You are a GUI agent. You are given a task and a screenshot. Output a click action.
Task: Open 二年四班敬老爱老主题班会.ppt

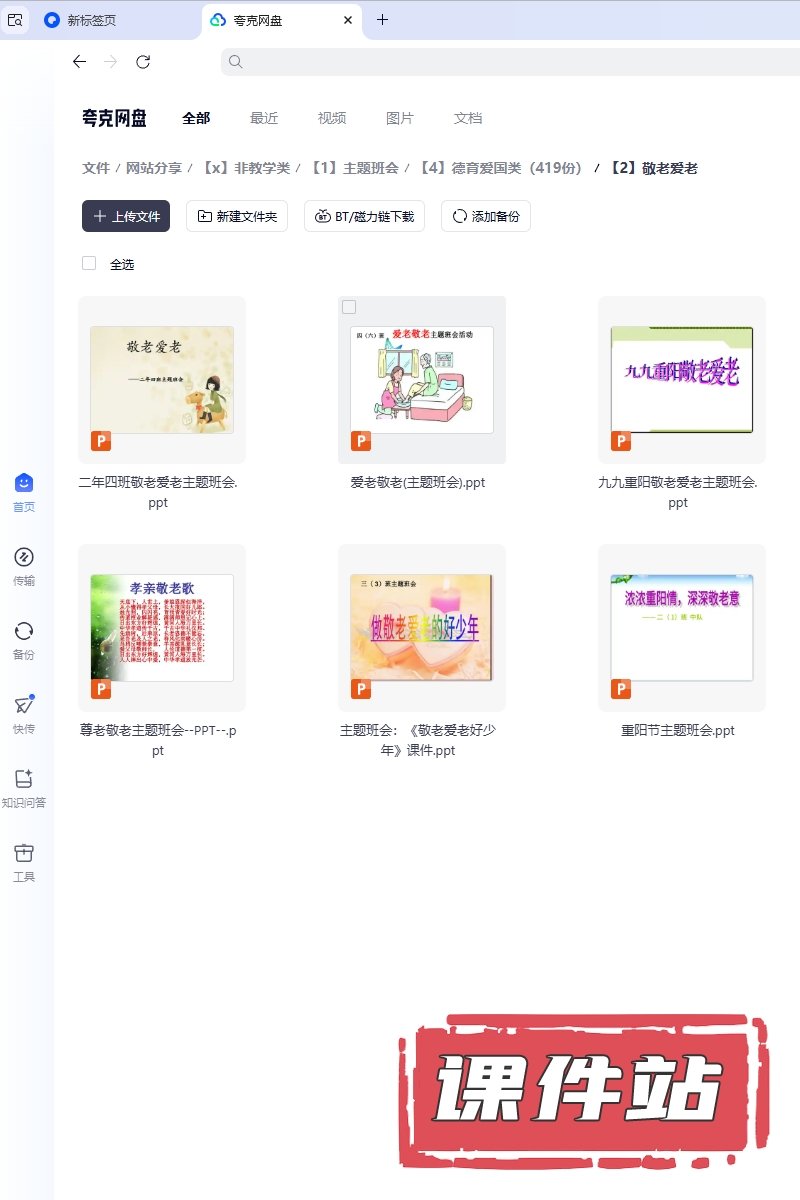pyautogui.click(x=162, y=380)
